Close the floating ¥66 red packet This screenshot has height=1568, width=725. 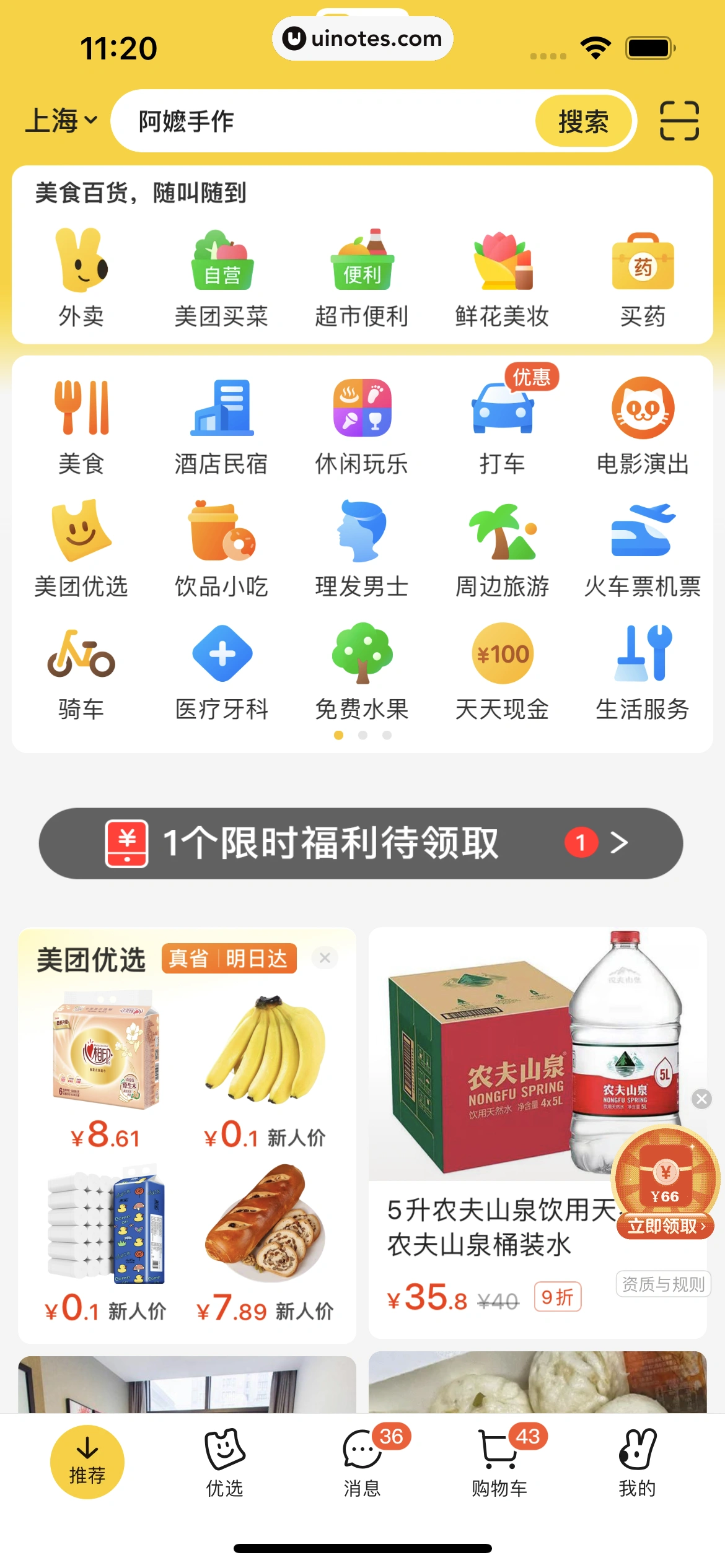coord(701,1099)
